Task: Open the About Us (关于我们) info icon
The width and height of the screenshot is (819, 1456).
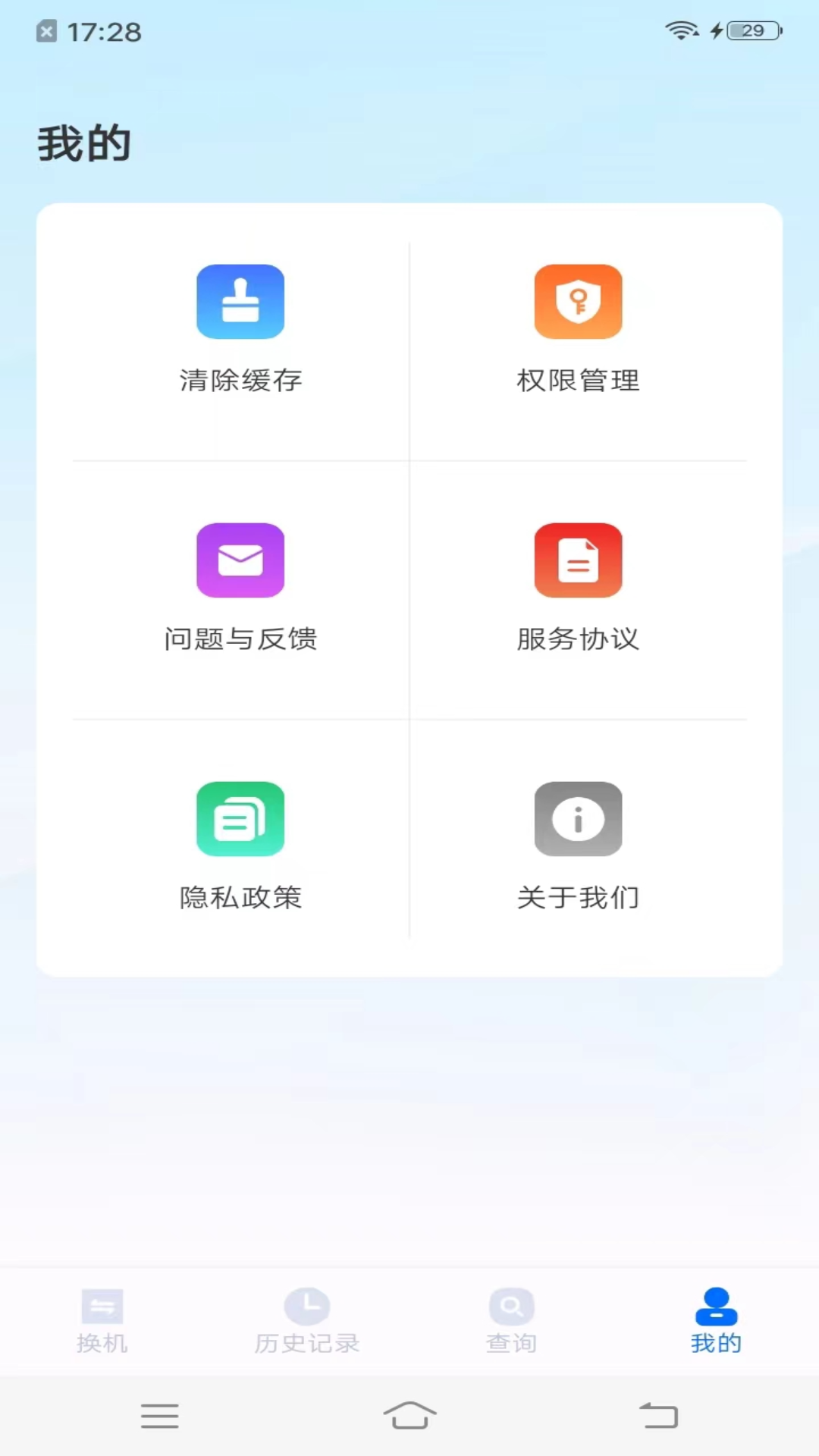Action: [x=578, y=819]
